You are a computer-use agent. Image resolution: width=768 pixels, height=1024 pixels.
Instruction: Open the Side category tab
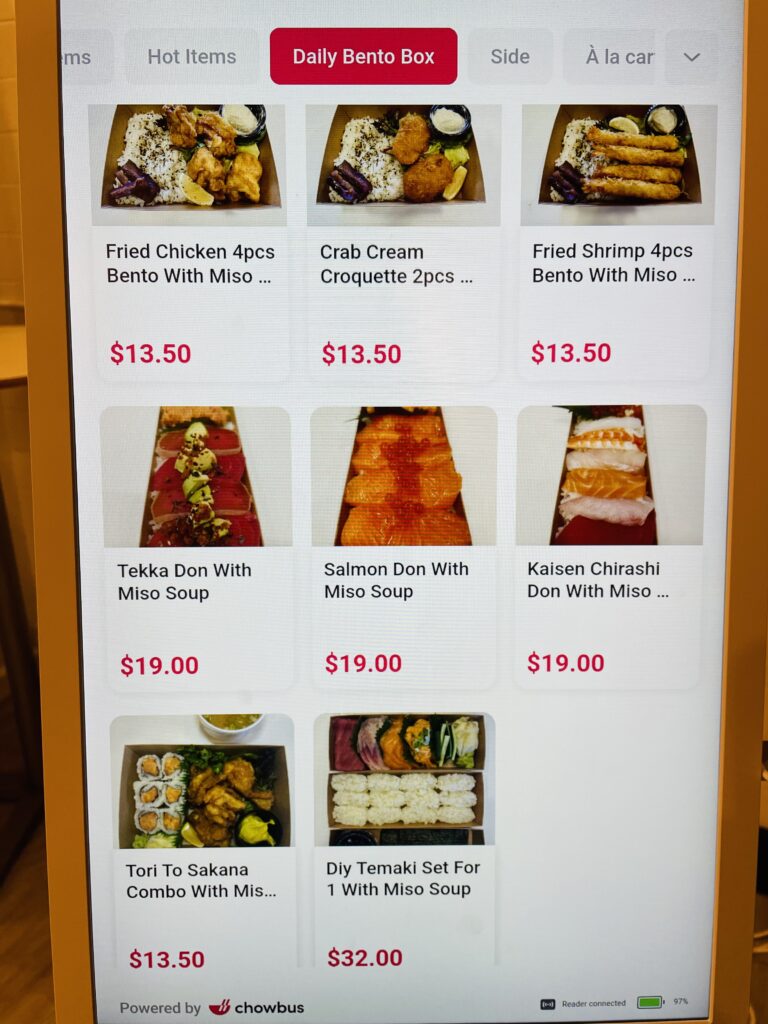point(509,57)
